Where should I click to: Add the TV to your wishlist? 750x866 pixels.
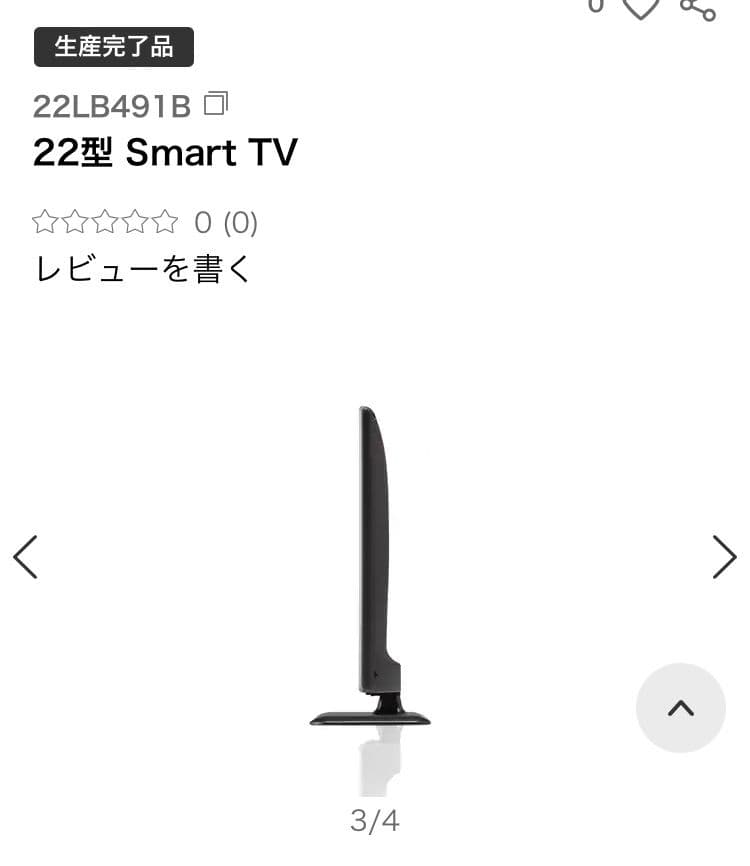click(x=643, y=8)
